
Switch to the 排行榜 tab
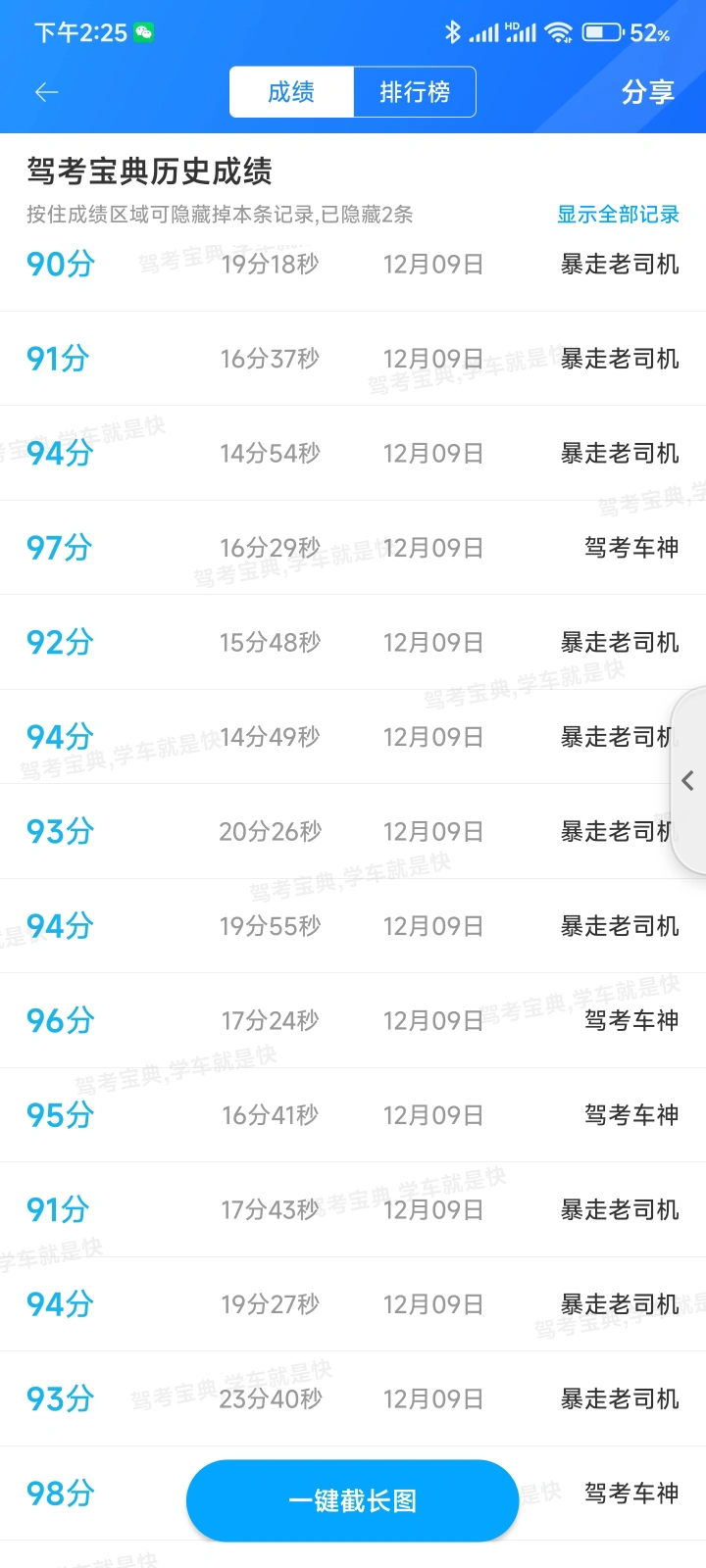point(415,92)
